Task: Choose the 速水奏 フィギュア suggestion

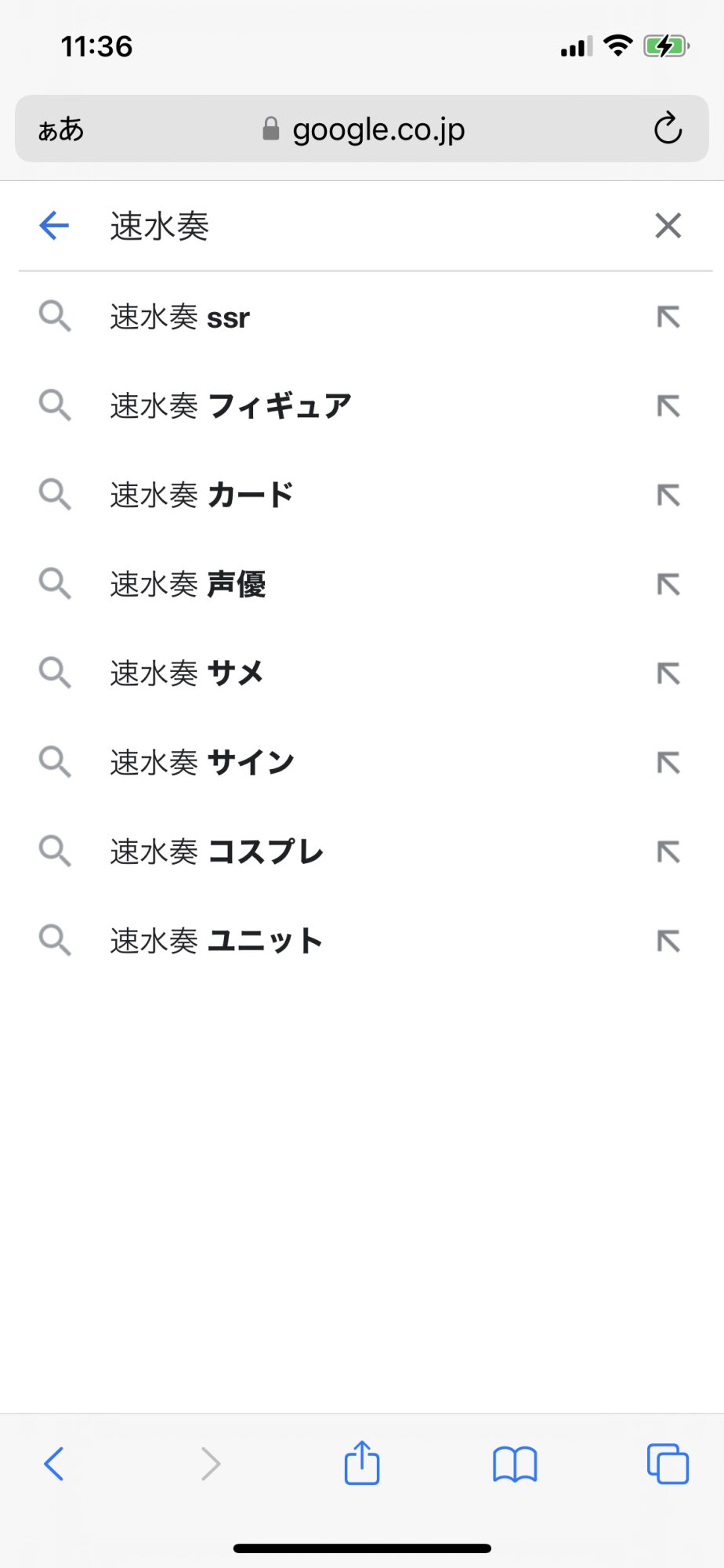Action: (362, 406)
